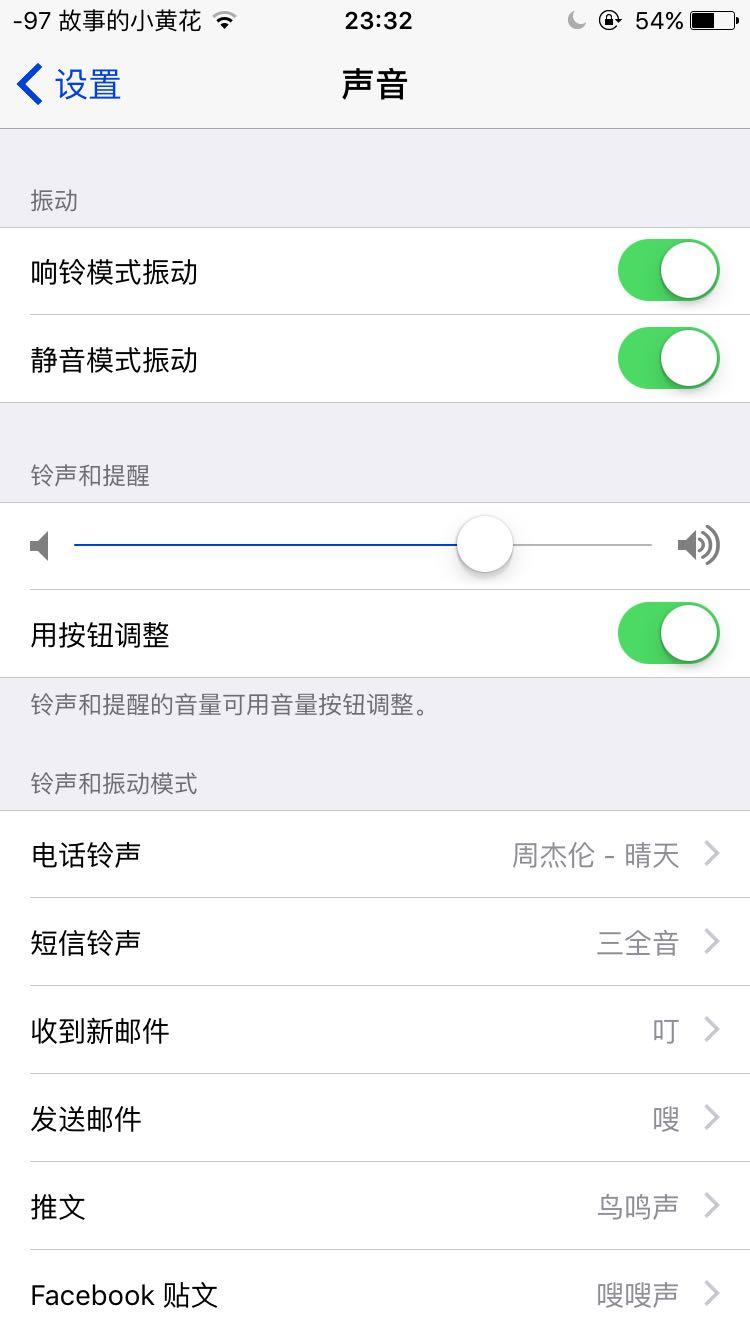Viewport: 750px width, 1334px height.
Task: Open 电话铃声 to change ringtone
Action: point(375,853)
